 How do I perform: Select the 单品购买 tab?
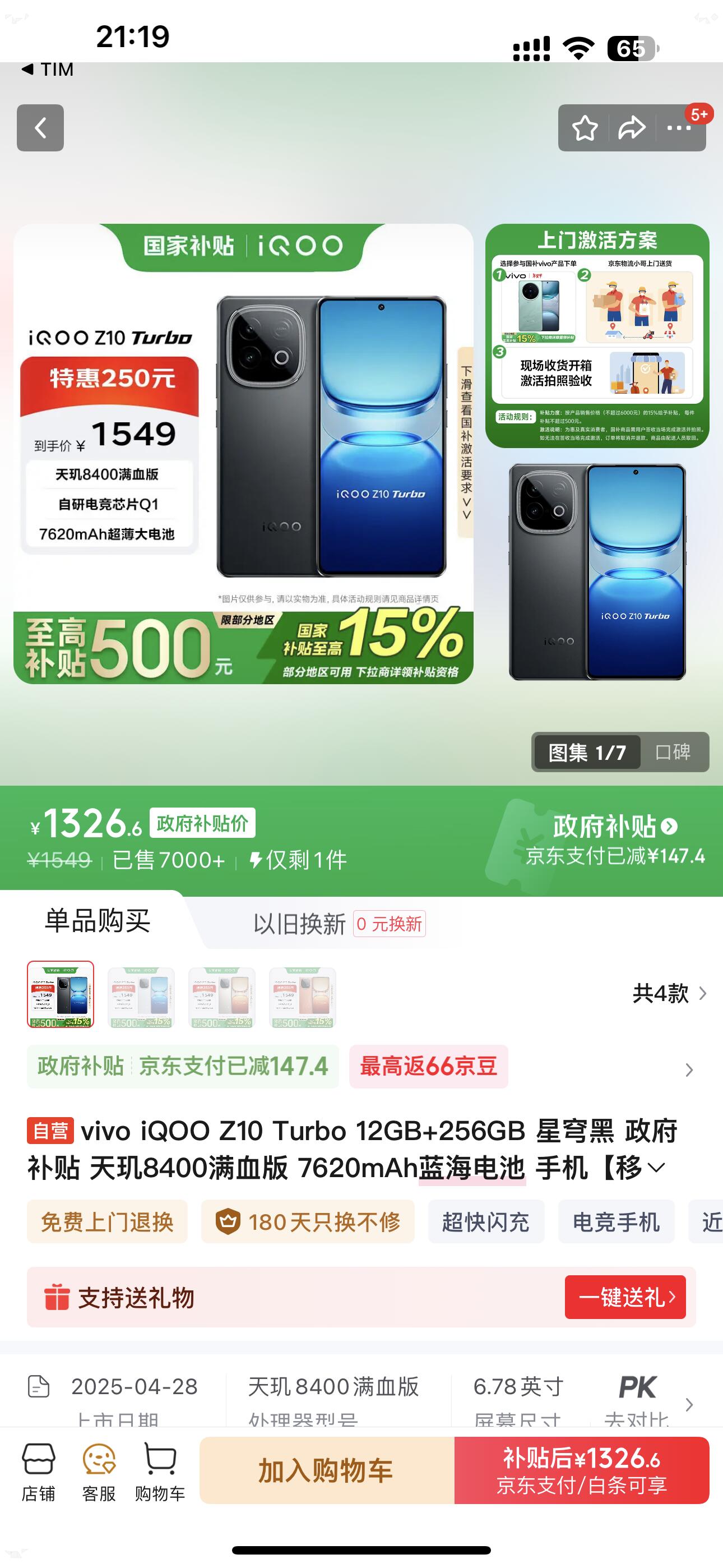click(98, 920)
